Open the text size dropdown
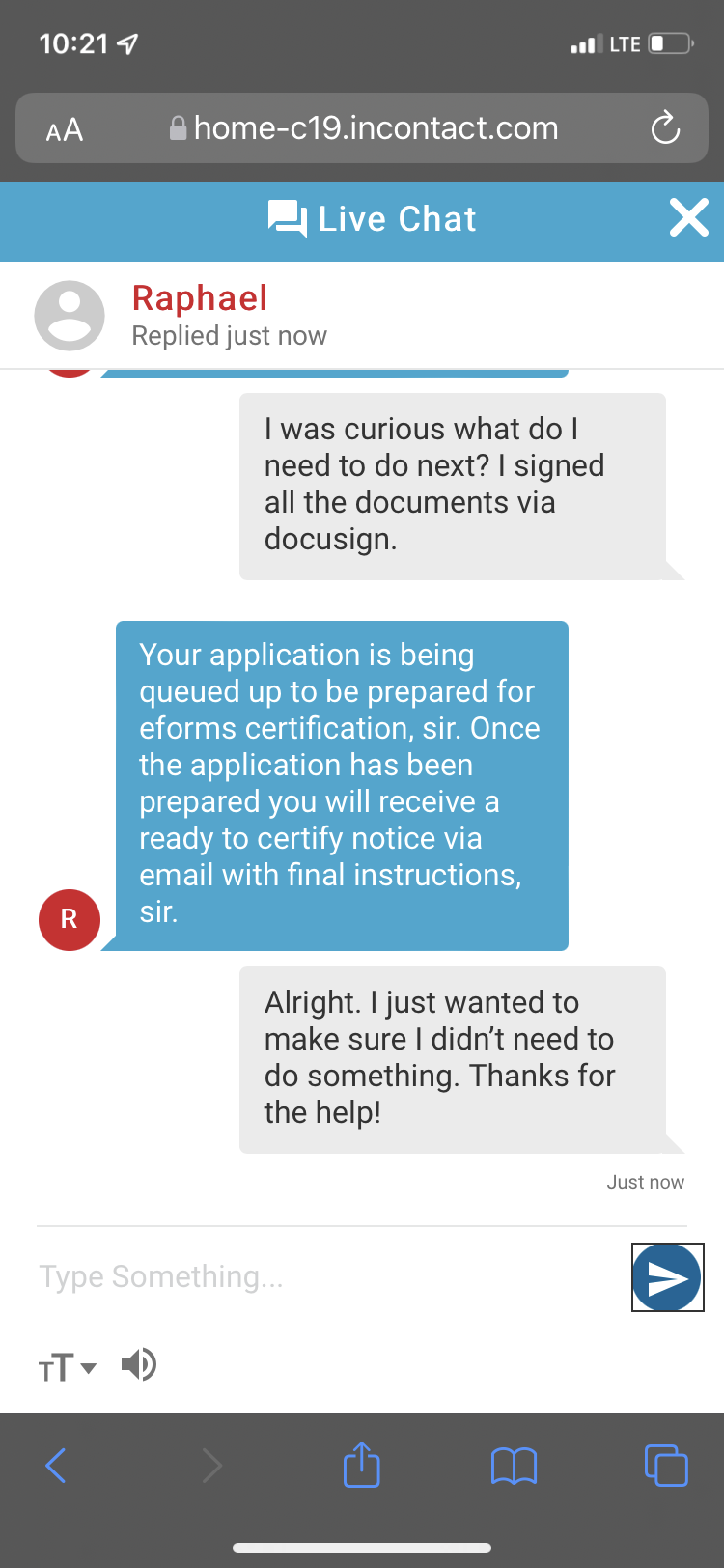The height and width of the screenshot is (1568, 724). (x=67, y=1367)
